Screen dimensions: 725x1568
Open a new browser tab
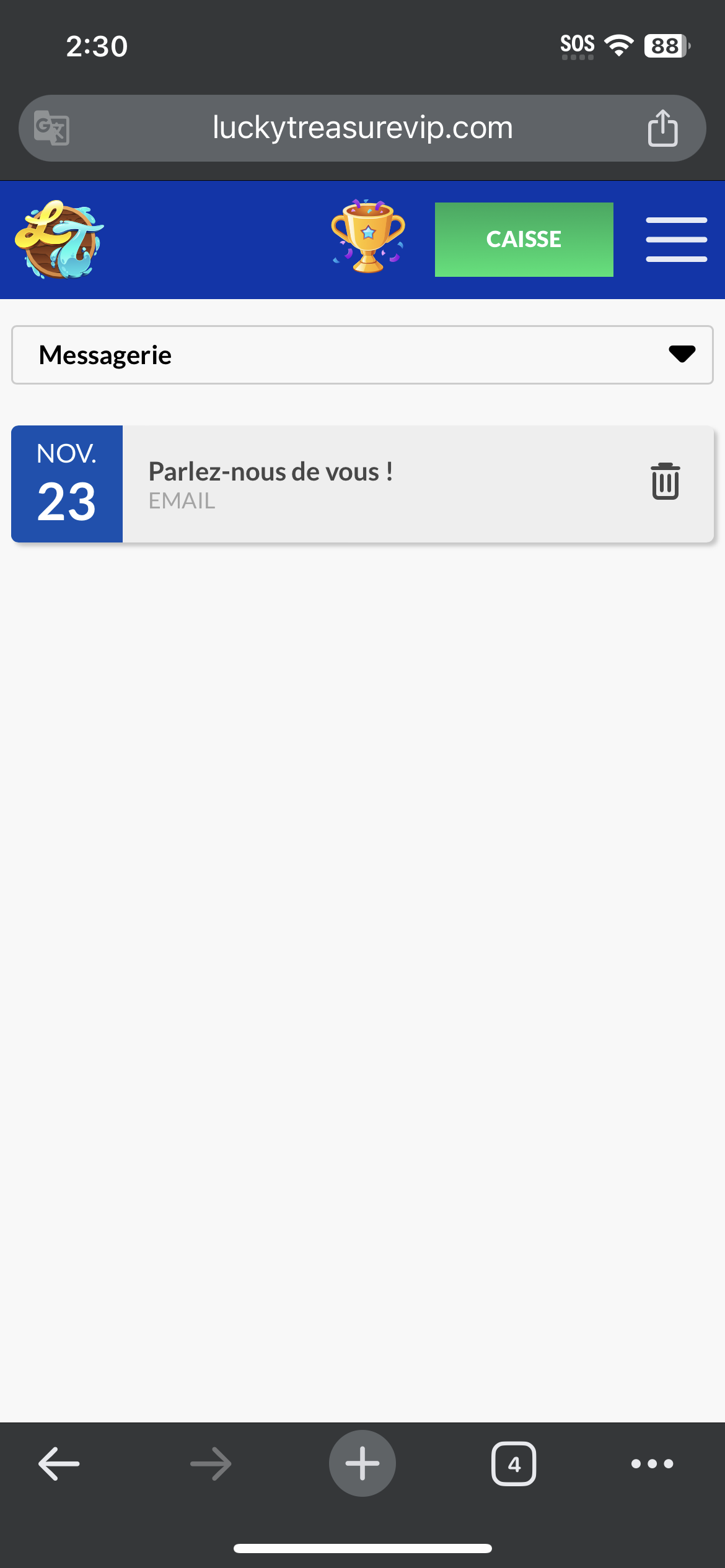coord(362,1464)
